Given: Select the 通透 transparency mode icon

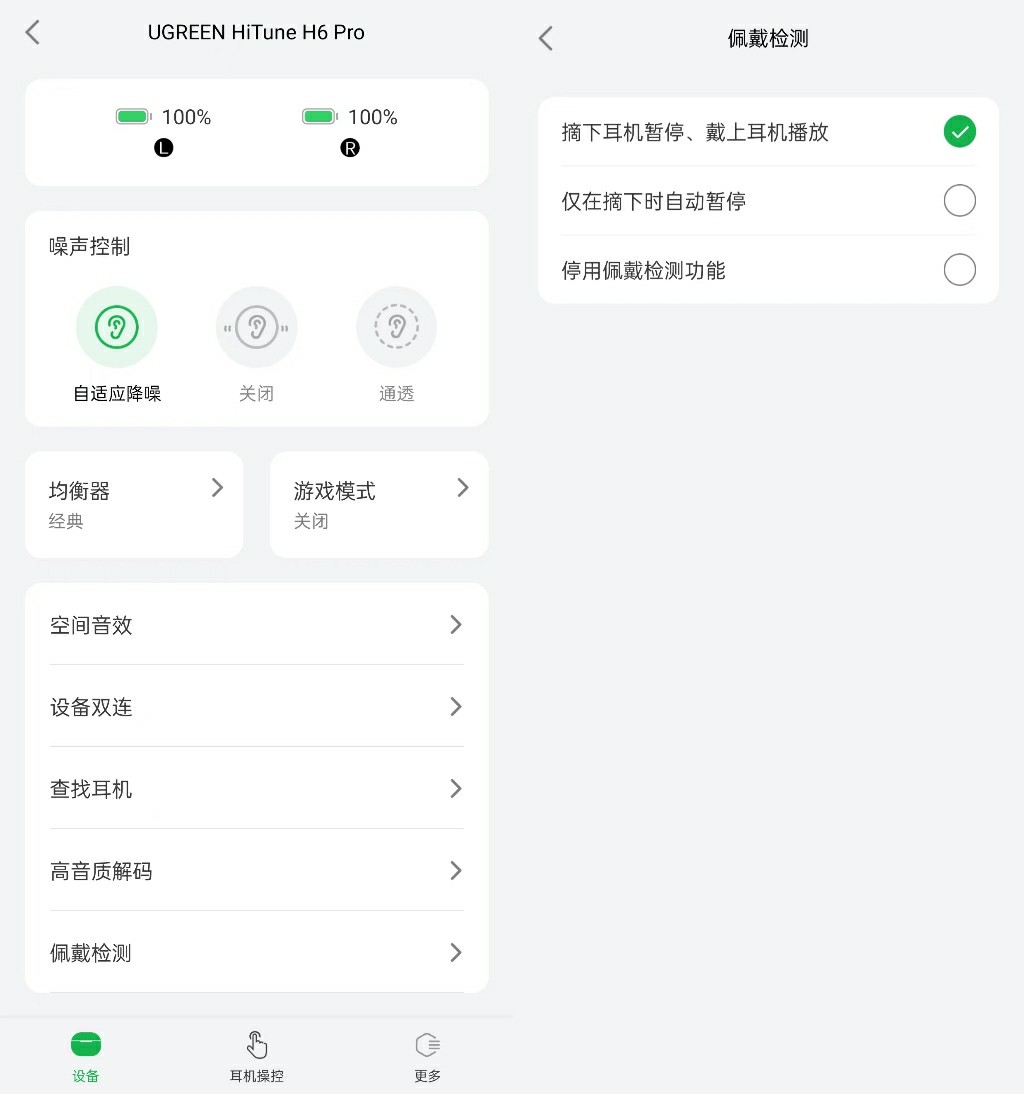Looking at the screenshot, I should [397, 326].
